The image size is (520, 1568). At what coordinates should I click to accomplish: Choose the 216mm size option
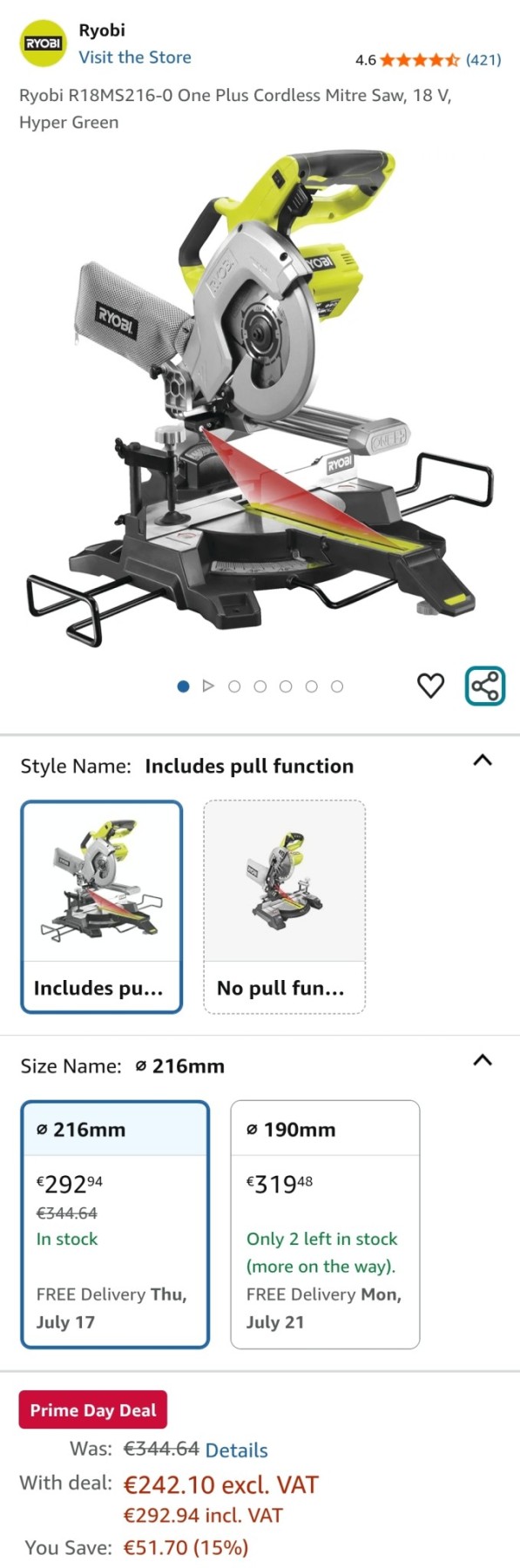(x=115, y=1224)
